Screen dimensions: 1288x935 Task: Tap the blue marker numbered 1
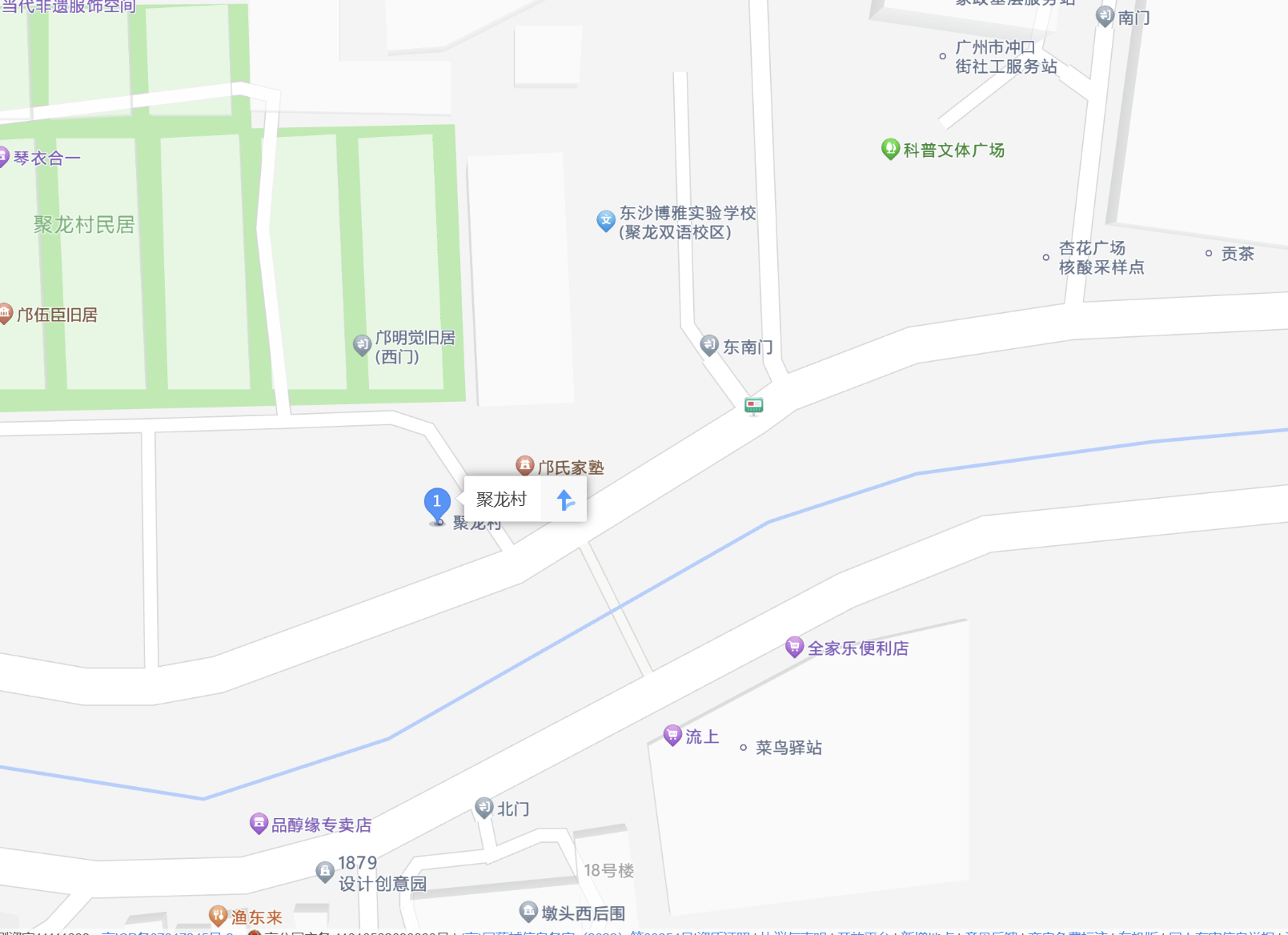[x=437, y=503]
